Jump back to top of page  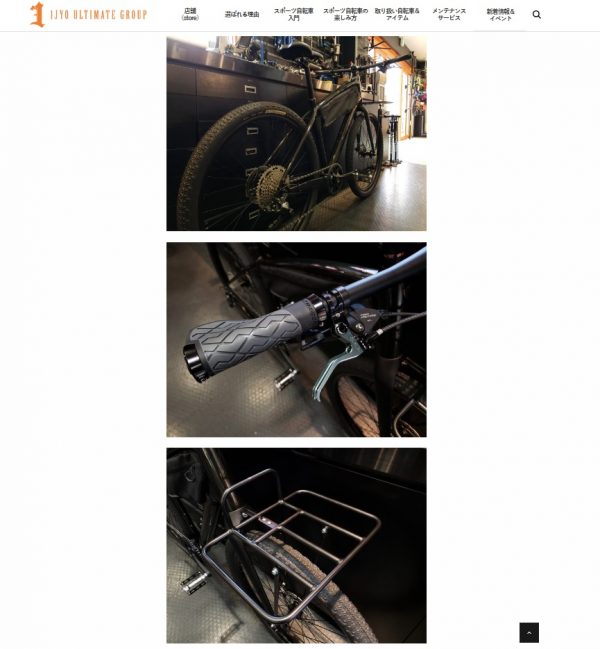click(529, 632)
